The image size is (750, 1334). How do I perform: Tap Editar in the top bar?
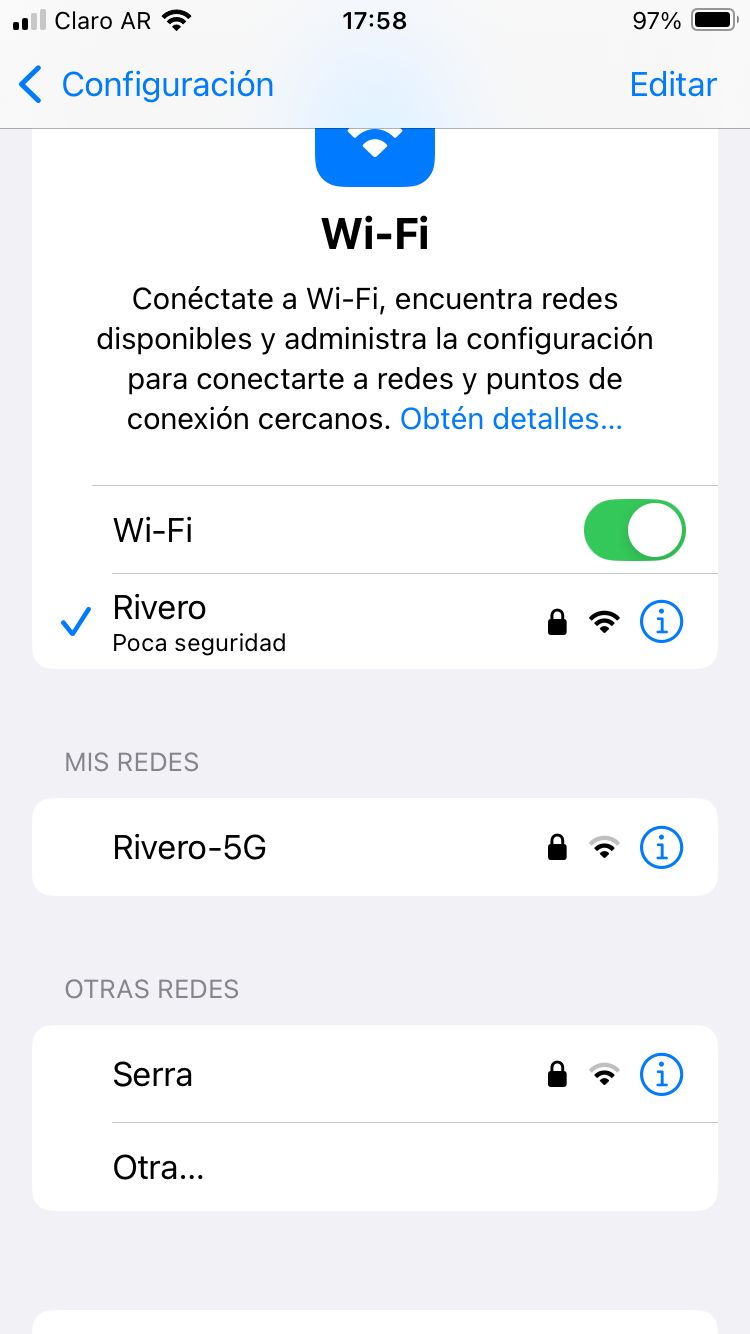[x=673, y=85]
